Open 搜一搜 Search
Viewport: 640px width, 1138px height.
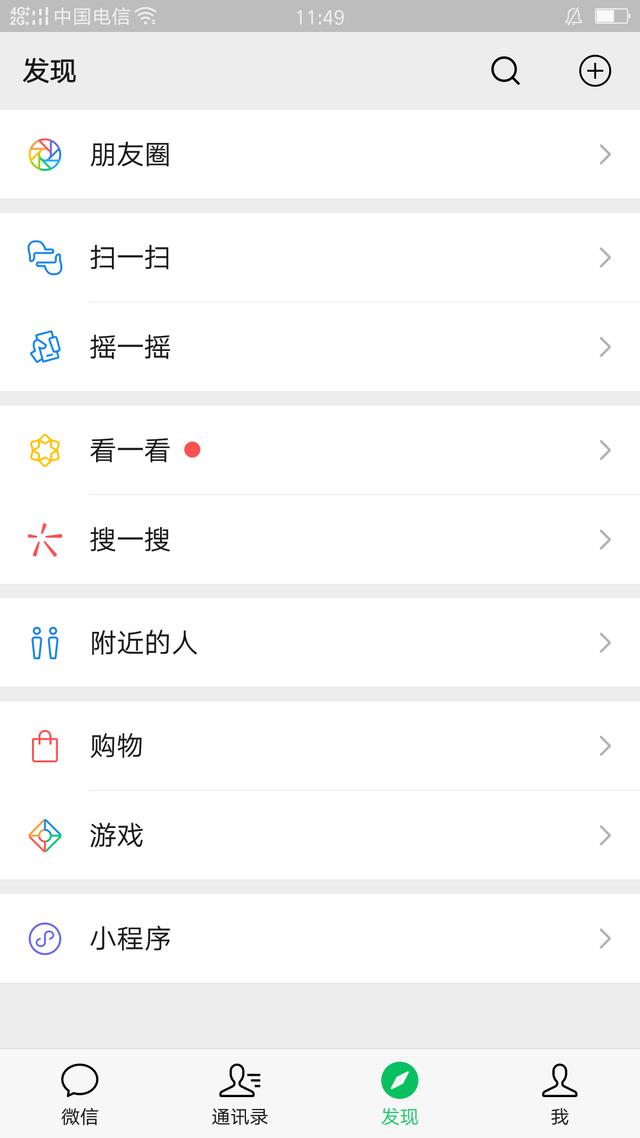[x=320, y=540]
